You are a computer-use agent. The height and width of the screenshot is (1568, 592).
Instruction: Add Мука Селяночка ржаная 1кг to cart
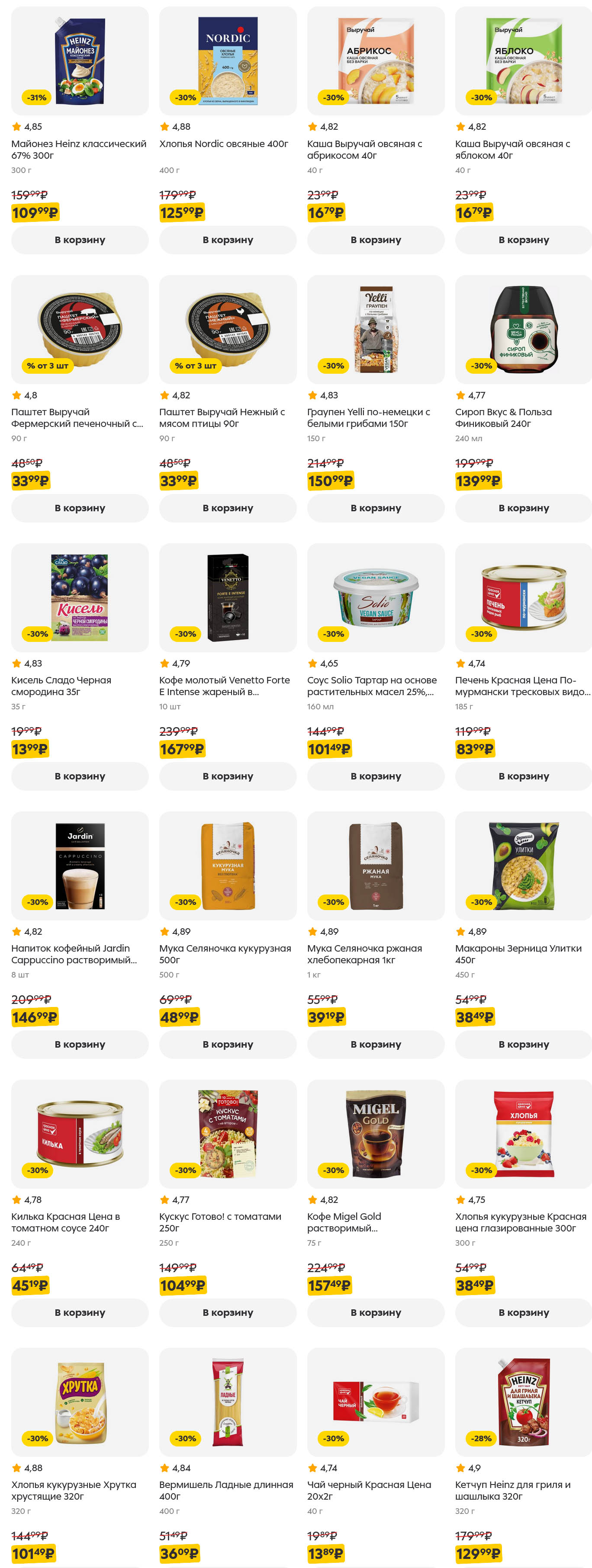(x=376, y=1044)
